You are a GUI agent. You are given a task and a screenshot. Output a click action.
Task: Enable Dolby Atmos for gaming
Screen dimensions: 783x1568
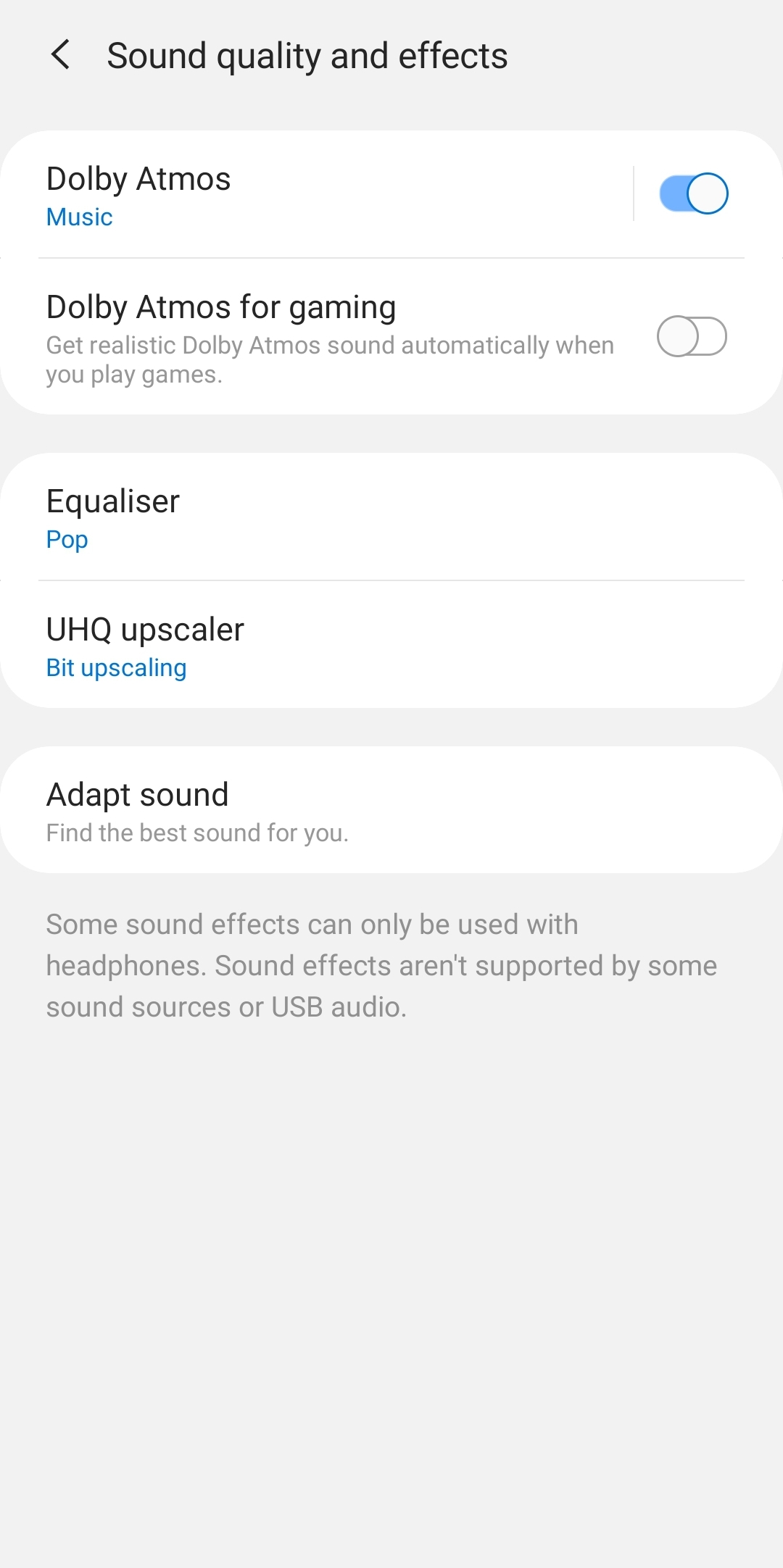[691, 336]
